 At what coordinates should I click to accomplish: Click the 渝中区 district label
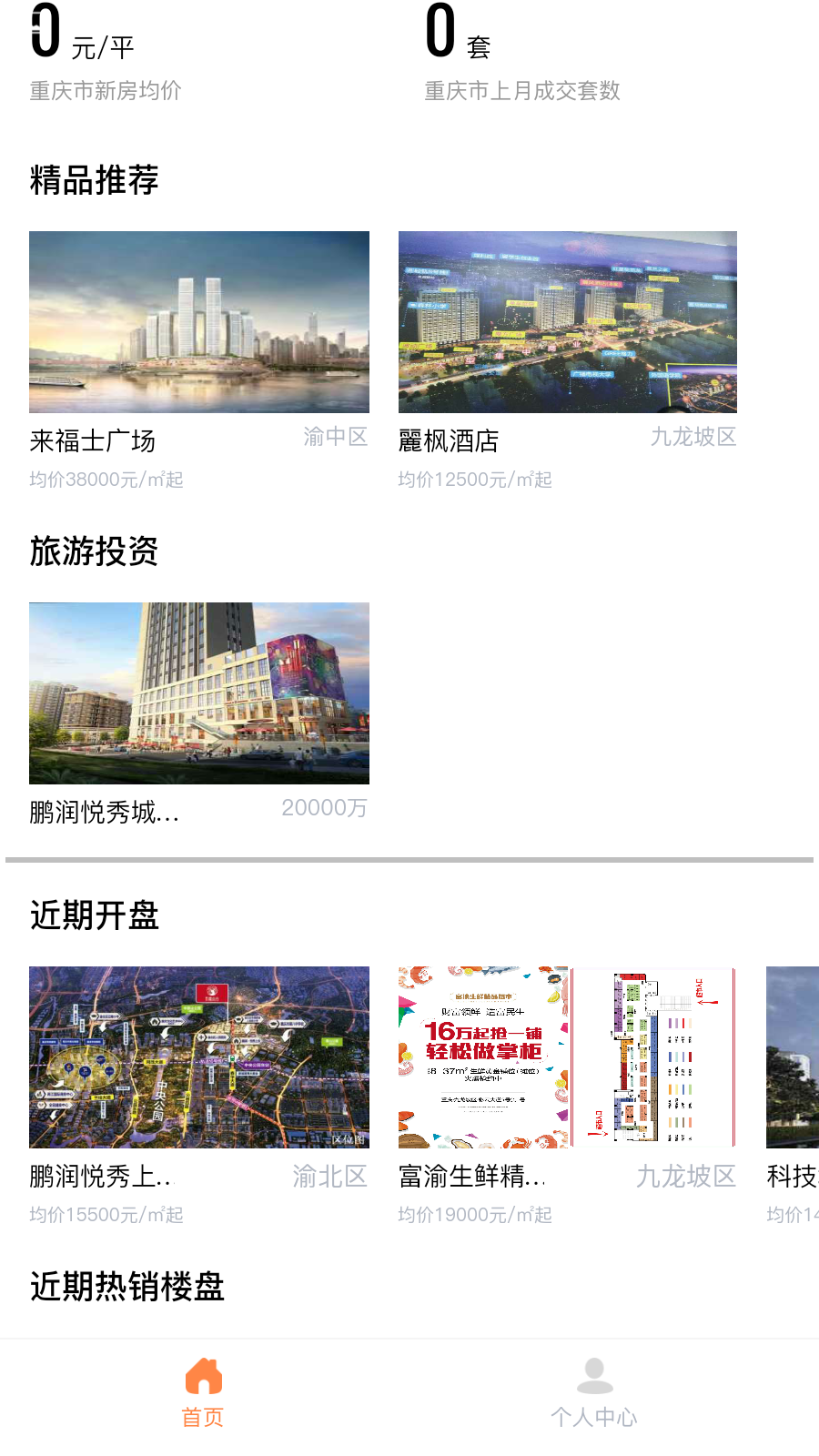335,438
